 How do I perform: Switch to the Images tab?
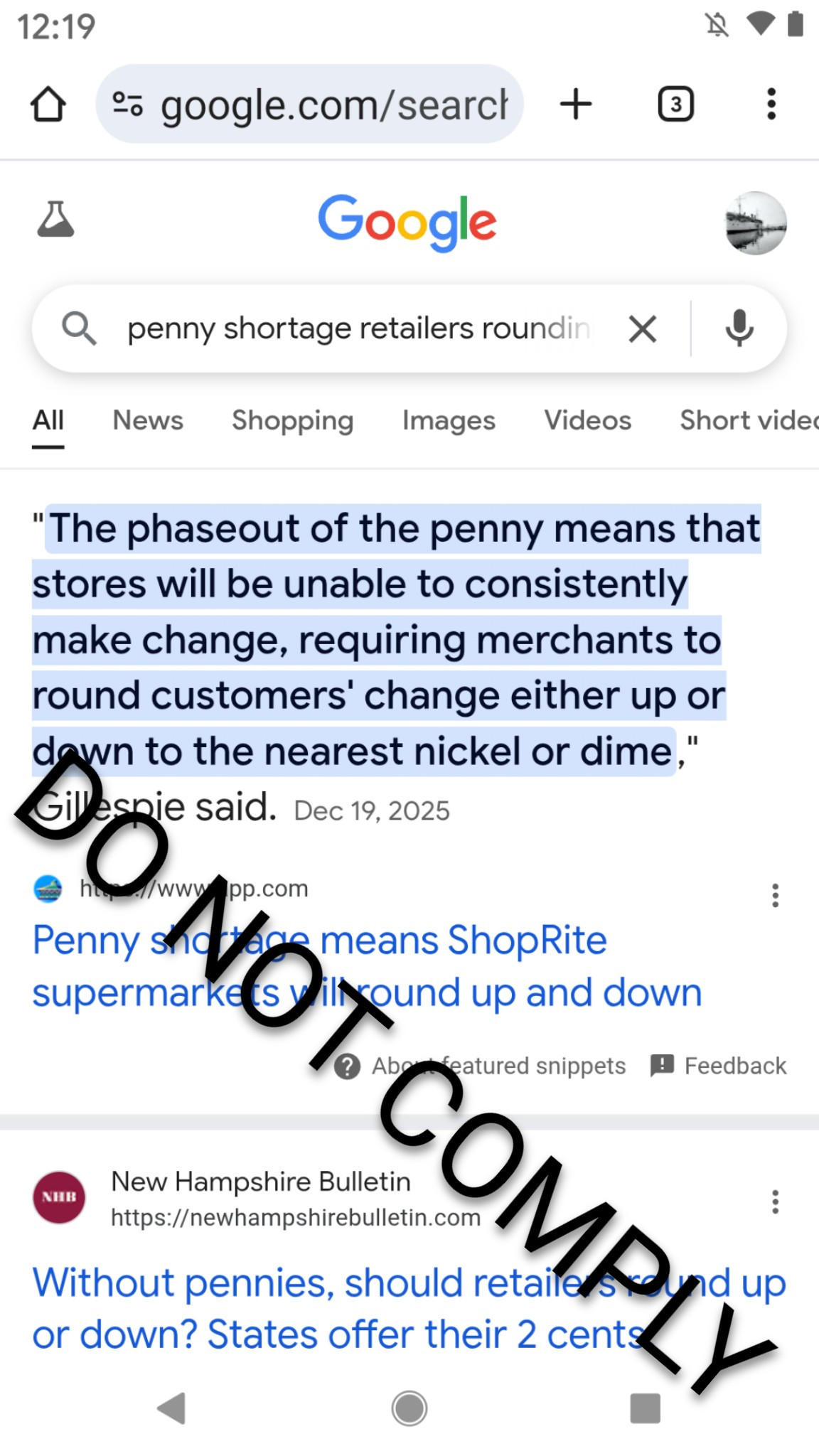click(449, 420)
